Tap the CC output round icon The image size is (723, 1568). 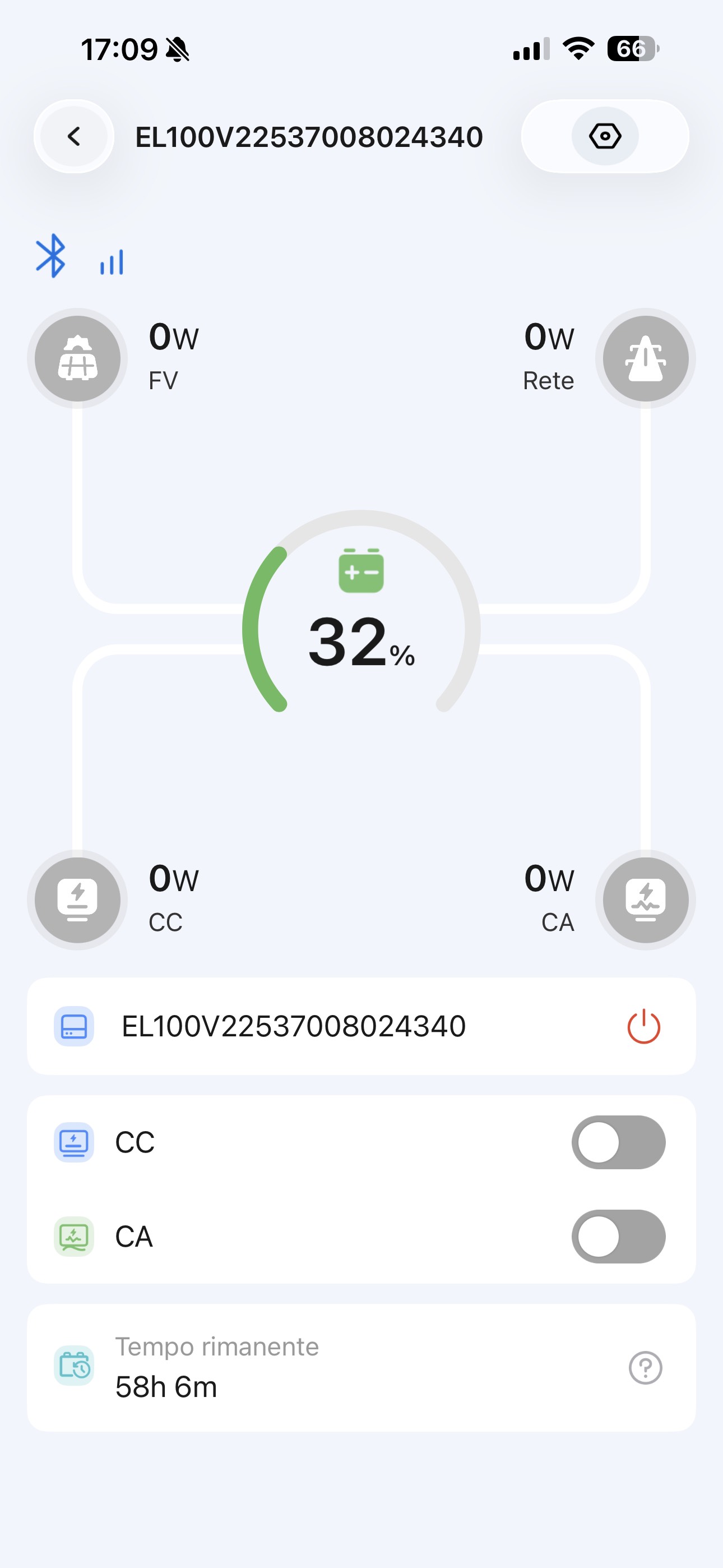77,900
